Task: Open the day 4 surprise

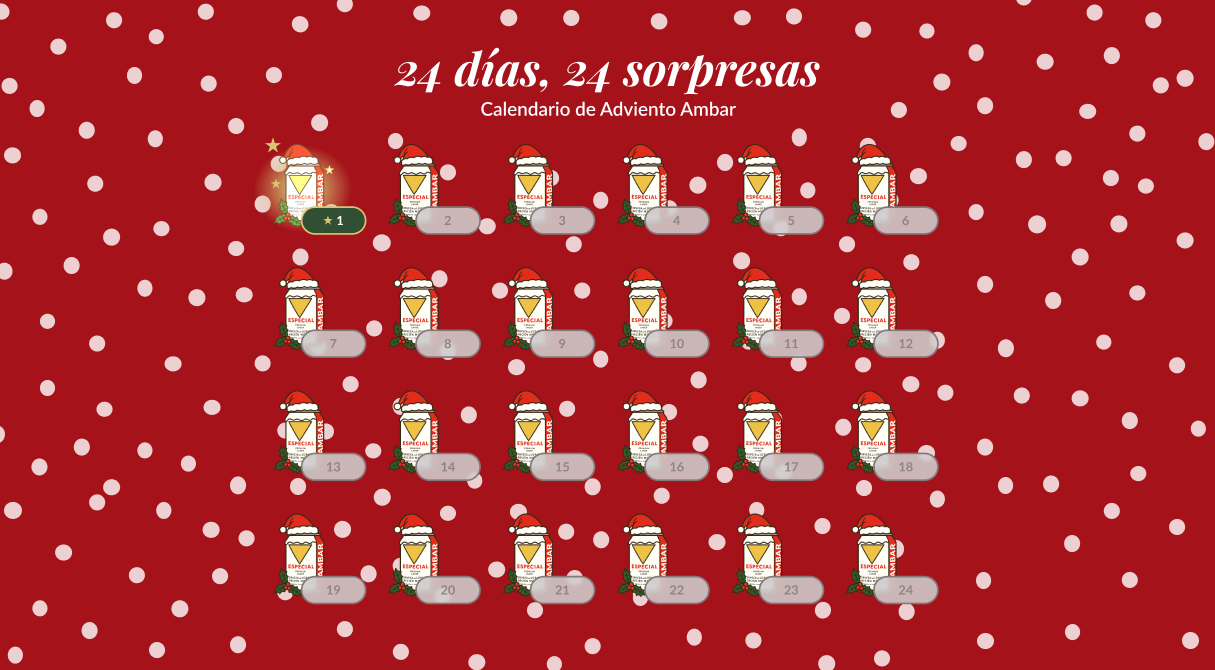Action: (x=647, y=190)
